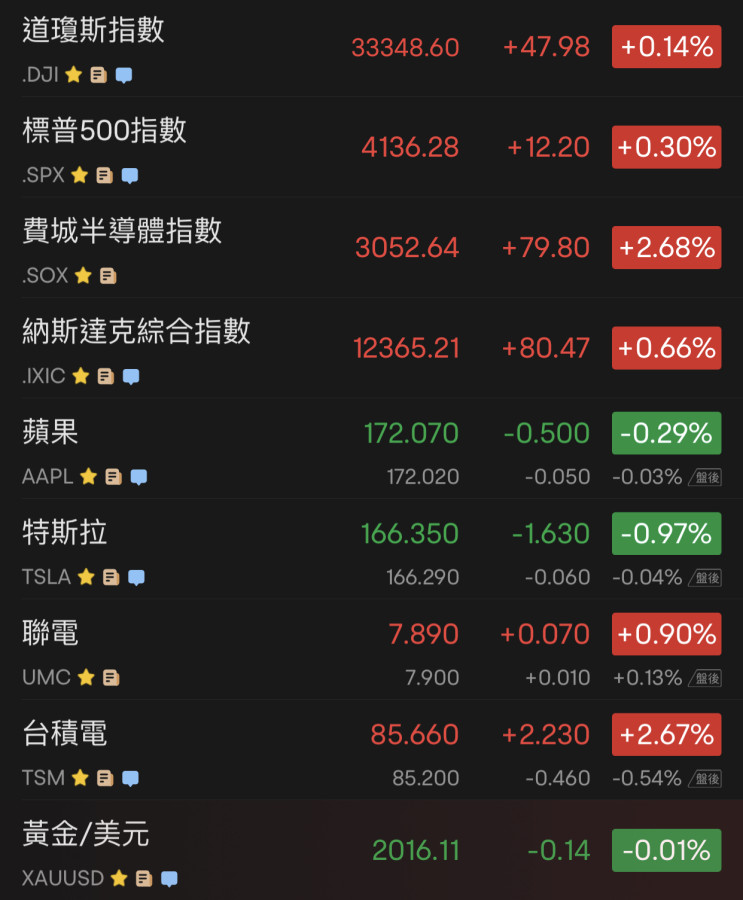Viewport: 743px width, 900px height.
Task: Tap the +0.14% change badge for 道瓊斯指數
Action: [x=666, y=47]
